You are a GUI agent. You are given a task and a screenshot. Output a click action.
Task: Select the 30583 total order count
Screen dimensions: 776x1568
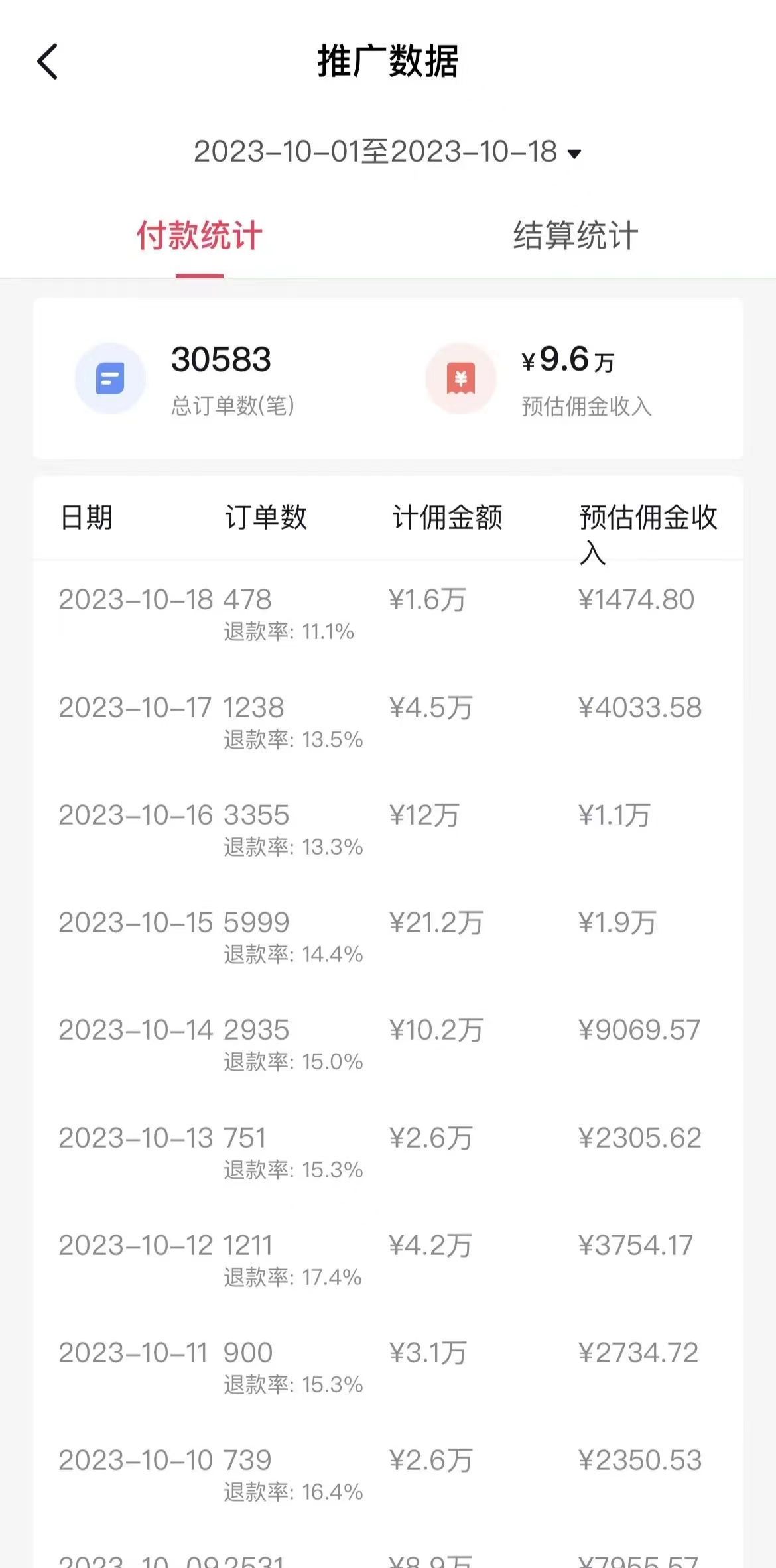pos(222,360)
